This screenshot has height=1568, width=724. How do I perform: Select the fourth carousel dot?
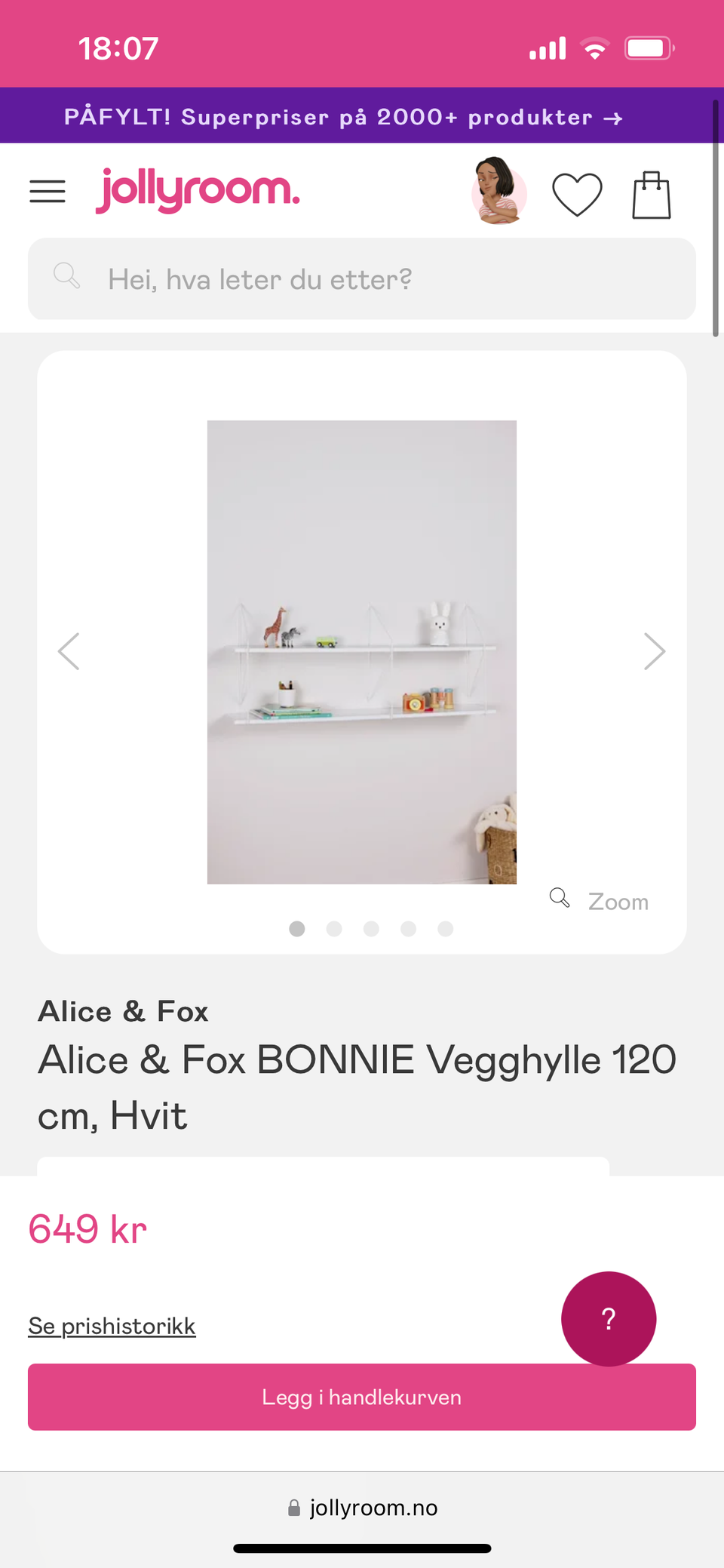(409, 929)
